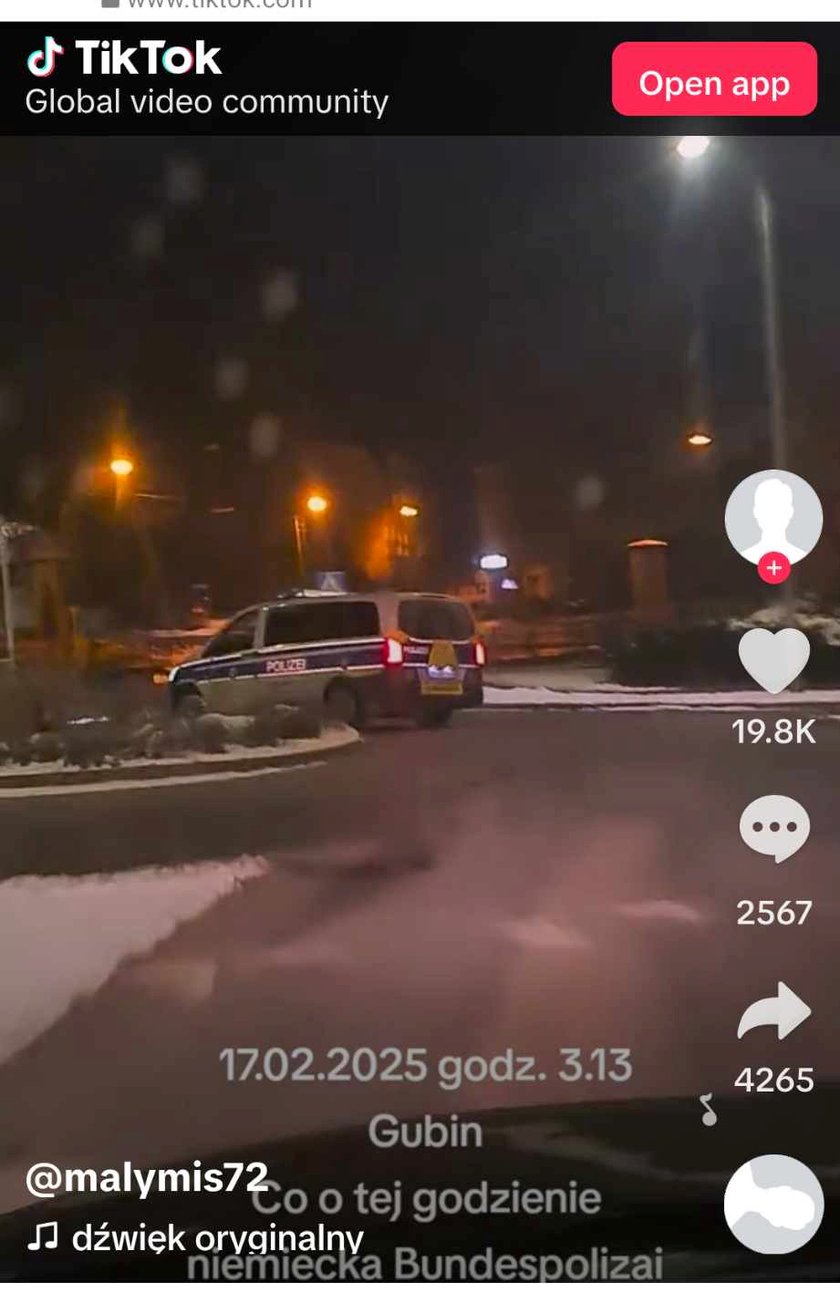Screen dimensions: 840x1293
Task: Tap the Open app button
Action: coord(714,79)
